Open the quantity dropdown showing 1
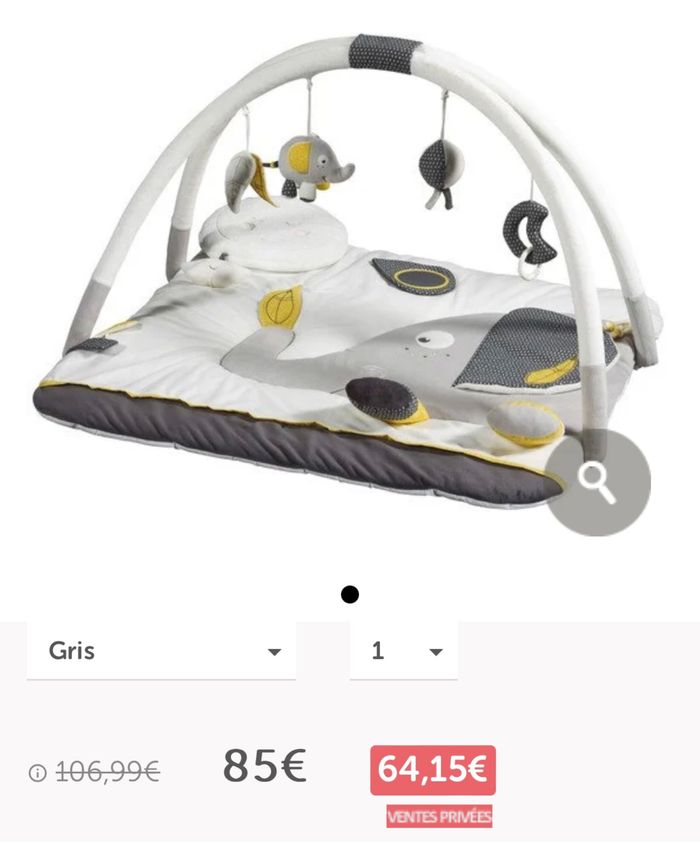Image resolution: width=700 pixels, height=842 pixels. pyautogui.click(x=404, y=651)
